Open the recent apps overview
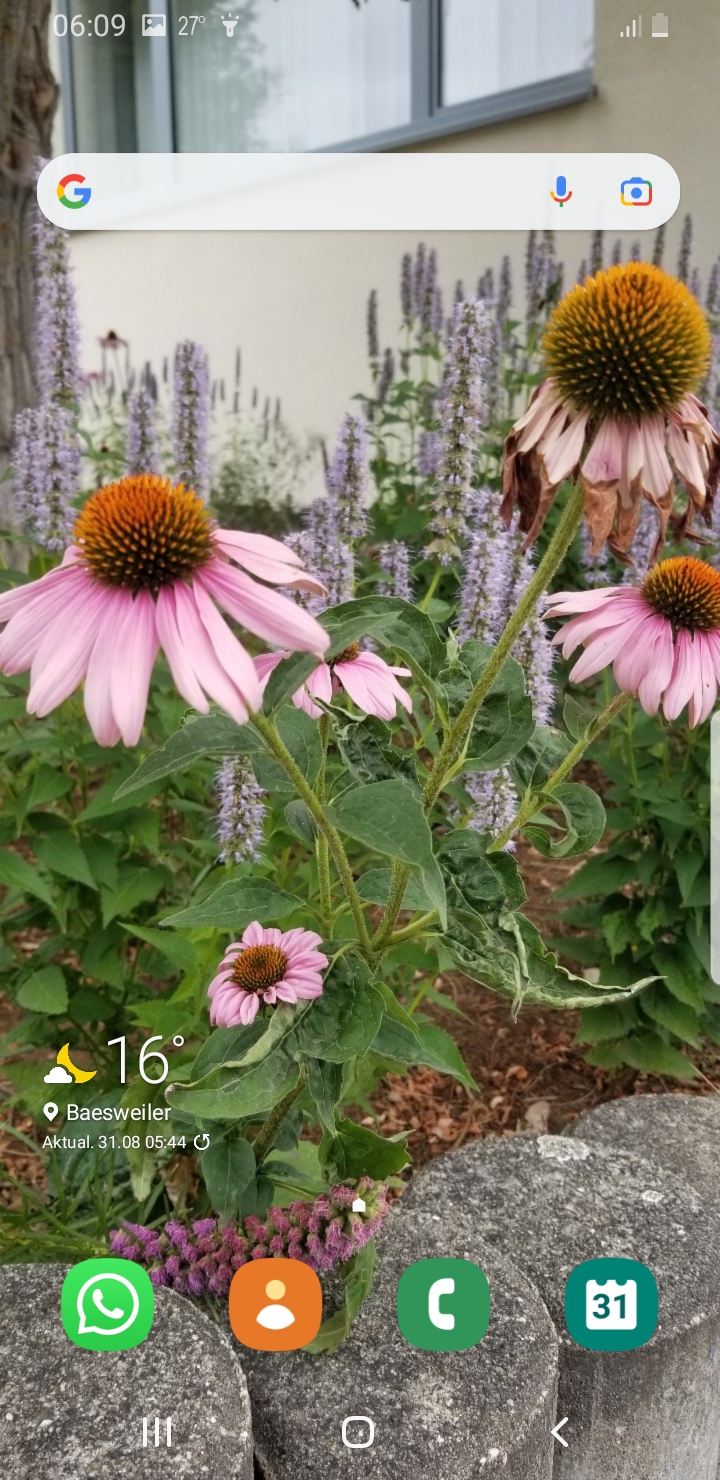 [157, 1432]
